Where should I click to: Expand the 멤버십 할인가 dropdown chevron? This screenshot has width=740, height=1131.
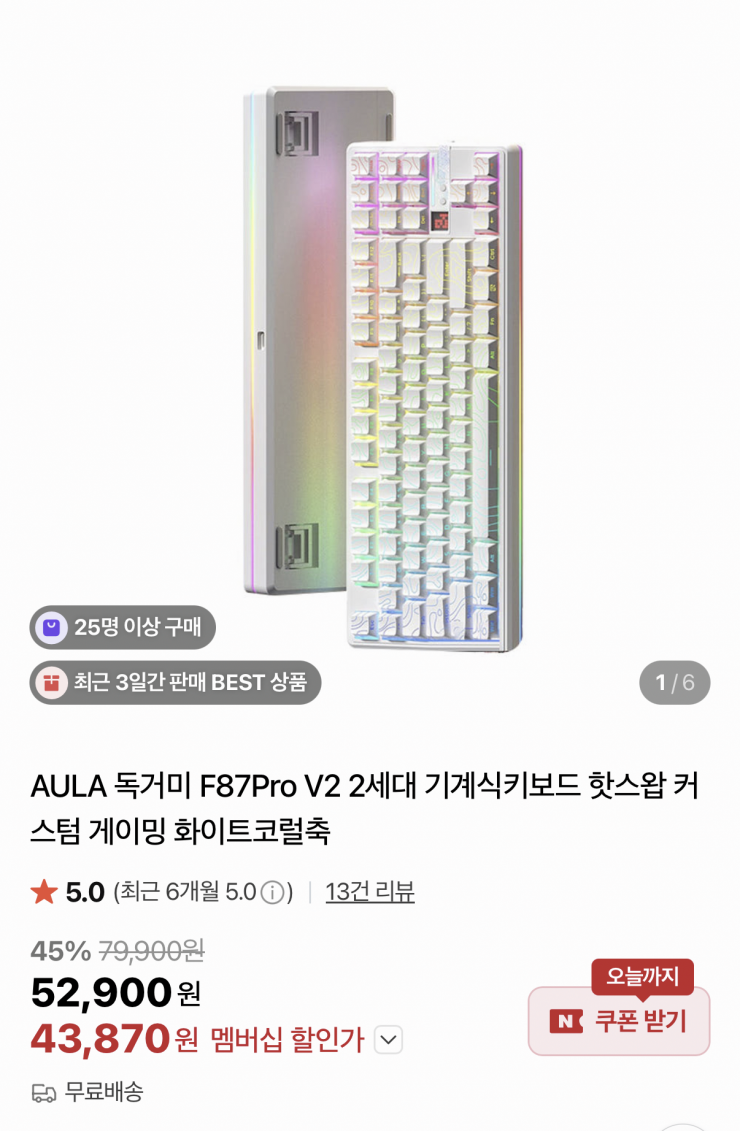tap(388, 1040)
